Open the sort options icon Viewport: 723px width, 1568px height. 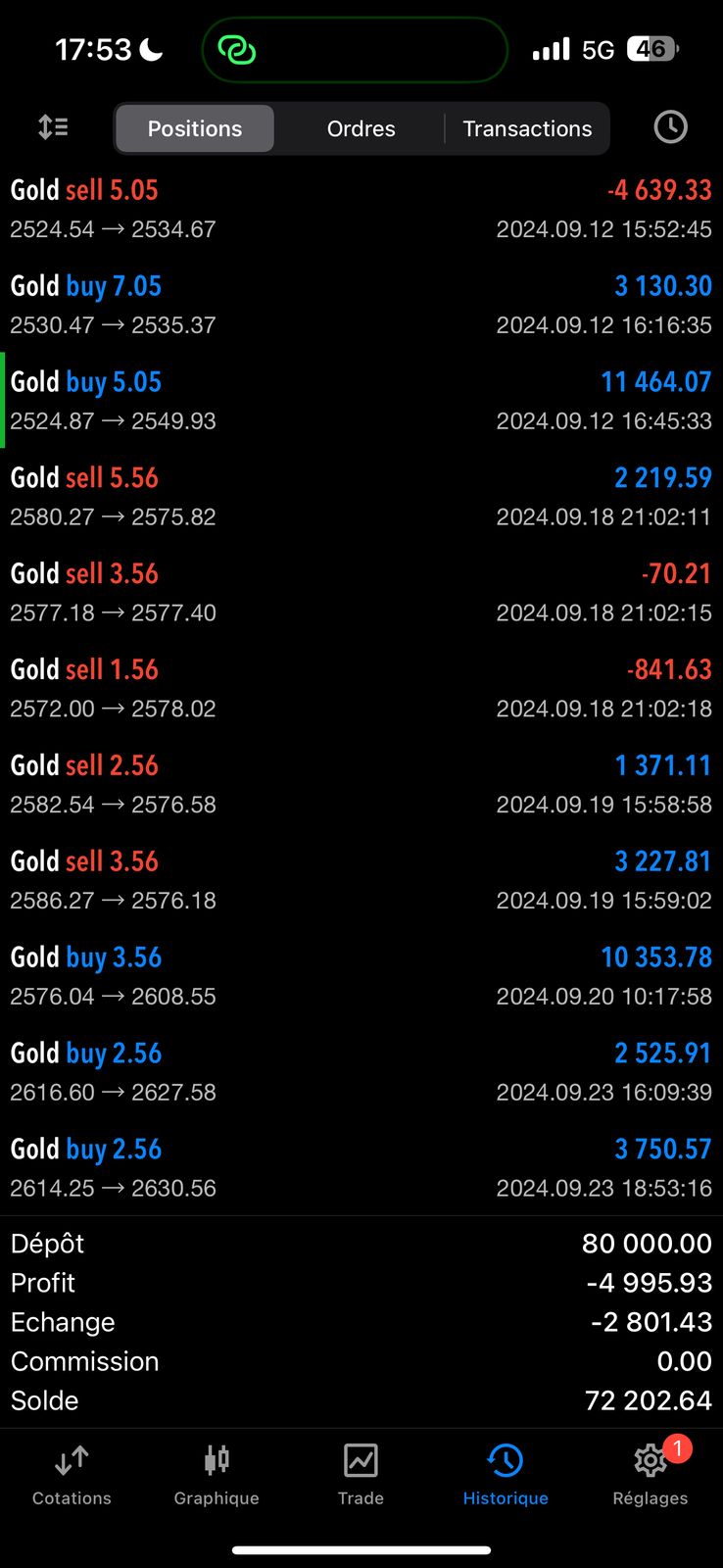53,127
